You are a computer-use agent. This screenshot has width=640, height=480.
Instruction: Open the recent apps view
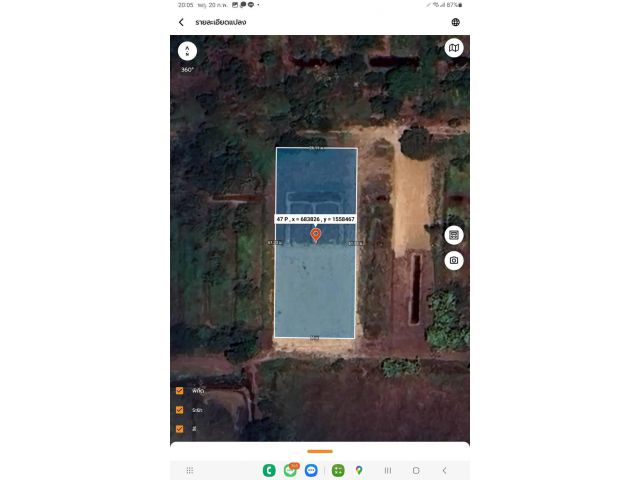tap(388, 470)
